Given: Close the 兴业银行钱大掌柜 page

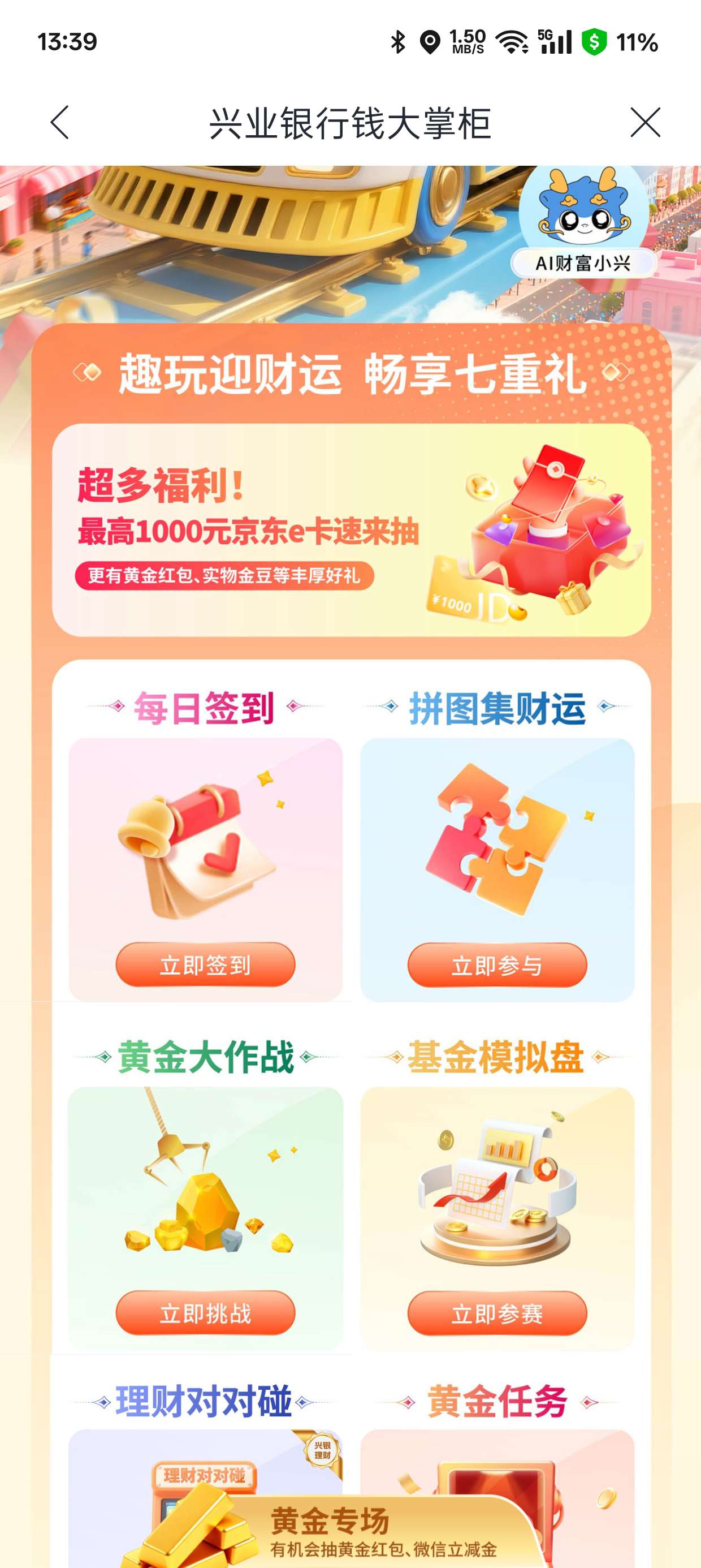Looking at the screenshot, I should pyautogui.click(x=645, y=122).
